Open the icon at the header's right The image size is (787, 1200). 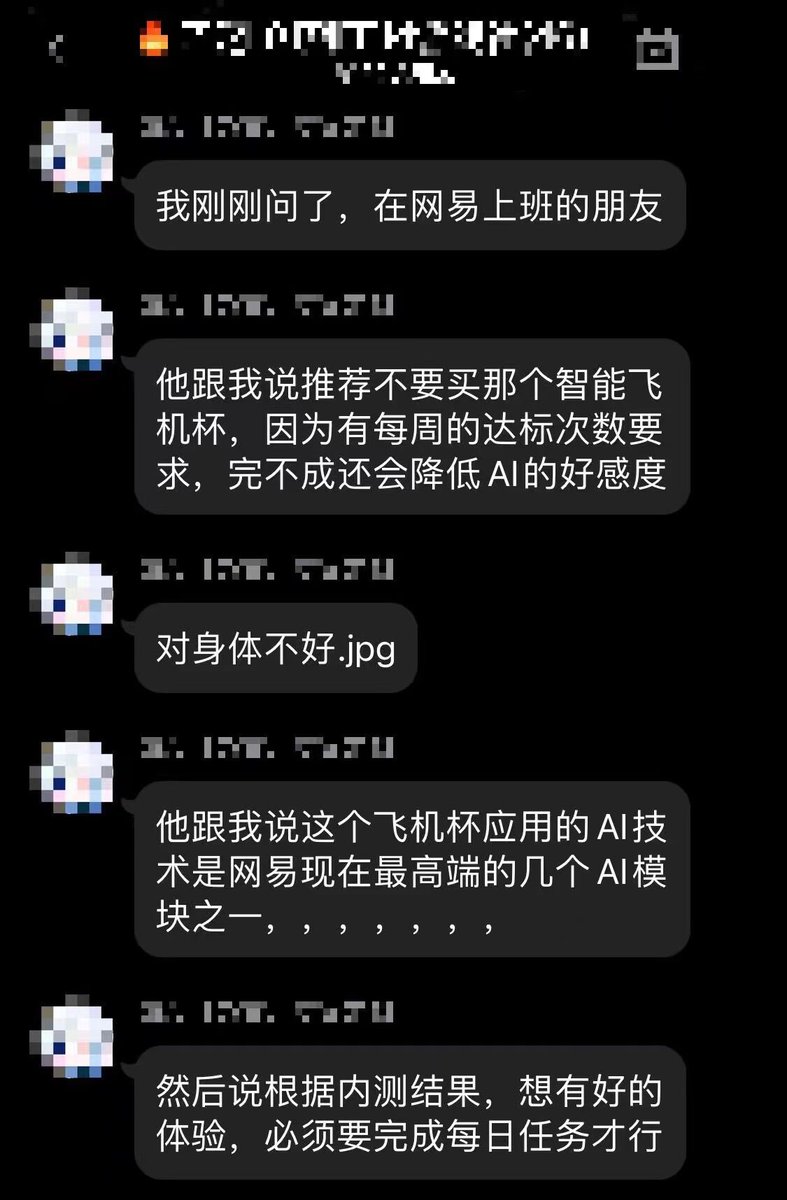[658, 46]
